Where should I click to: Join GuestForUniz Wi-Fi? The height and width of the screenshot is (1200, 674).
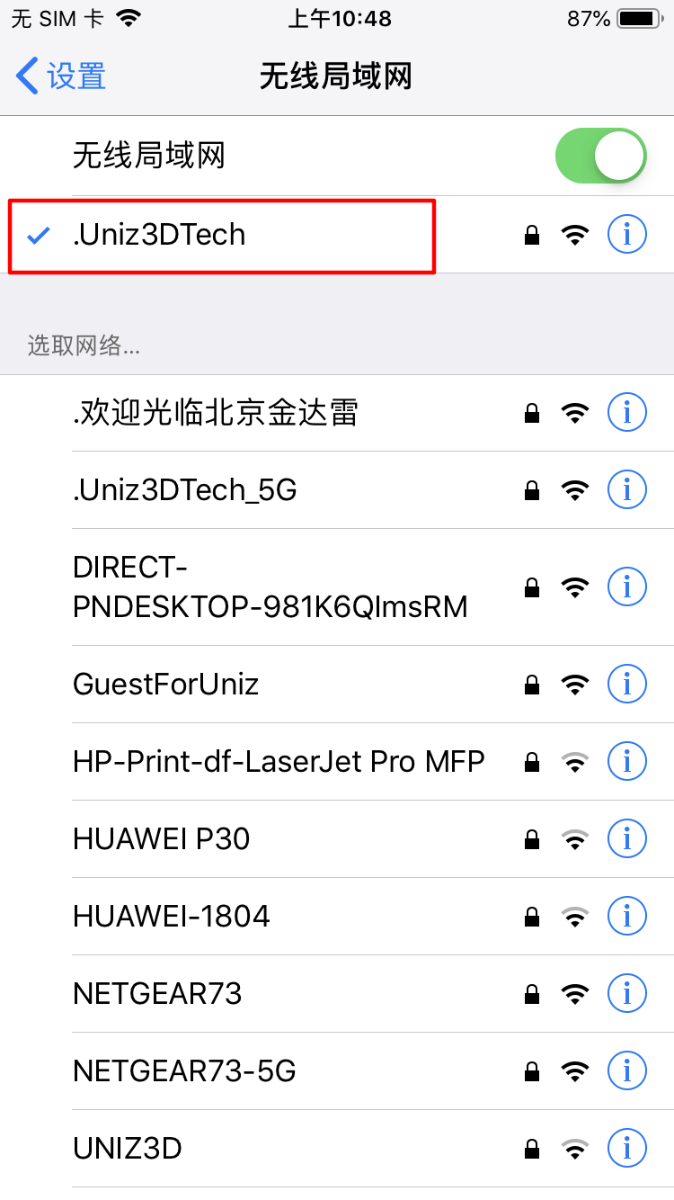tap(166, 684)
